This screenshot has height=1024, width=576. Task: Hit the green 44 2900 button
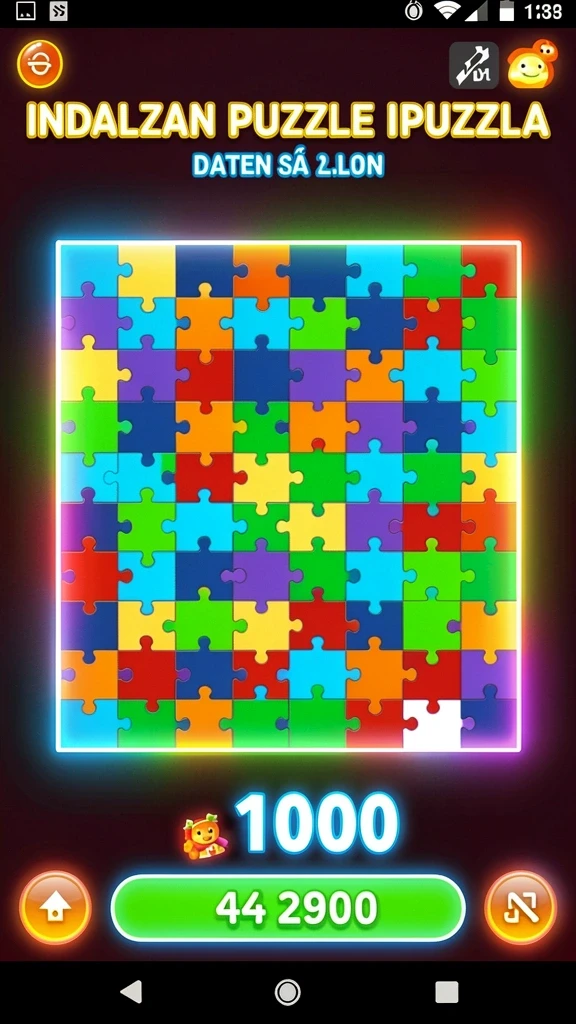pyautogui.click(x=288, y=908)
